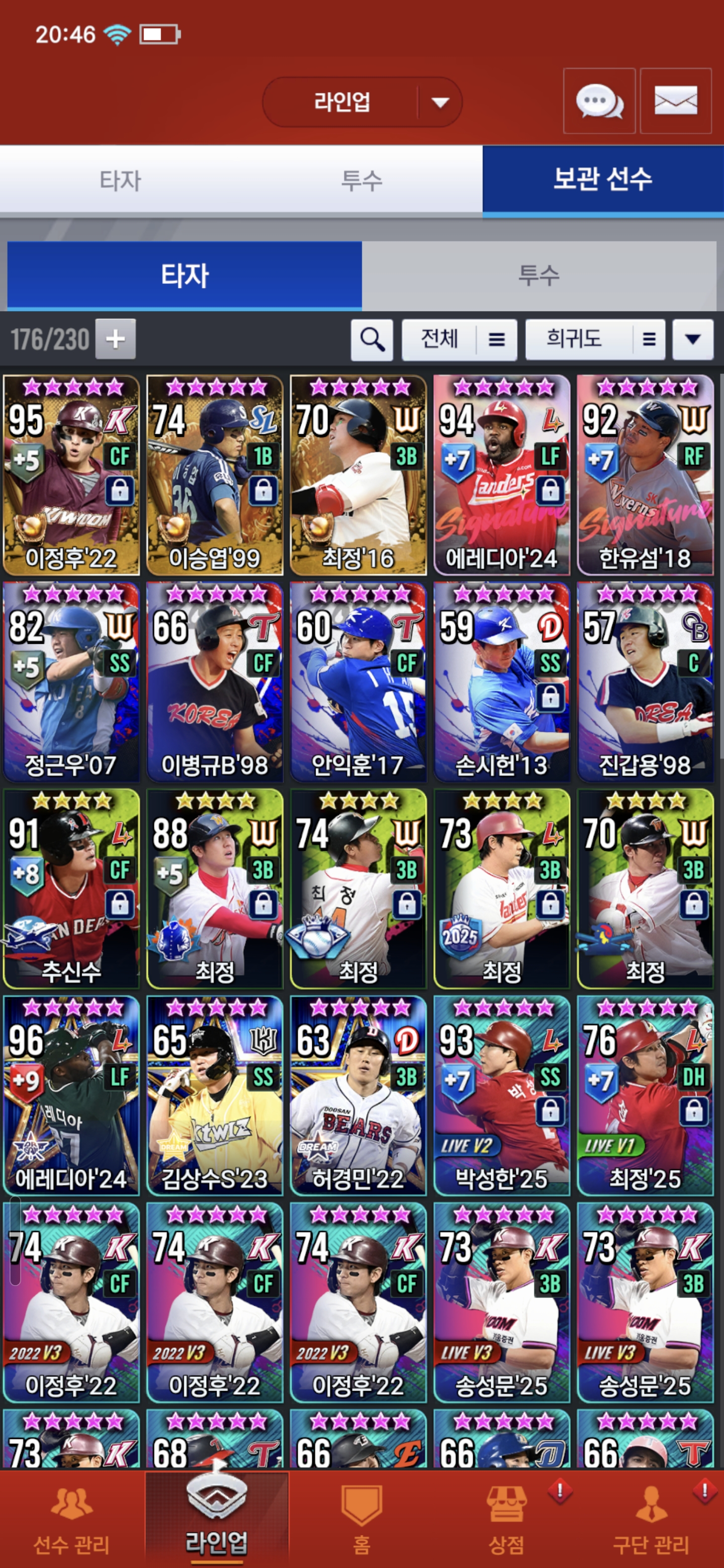Open the mailbox envelope icon
Image resolution: width=724 pixels, height=1568 pixels.
pos(675,101)
